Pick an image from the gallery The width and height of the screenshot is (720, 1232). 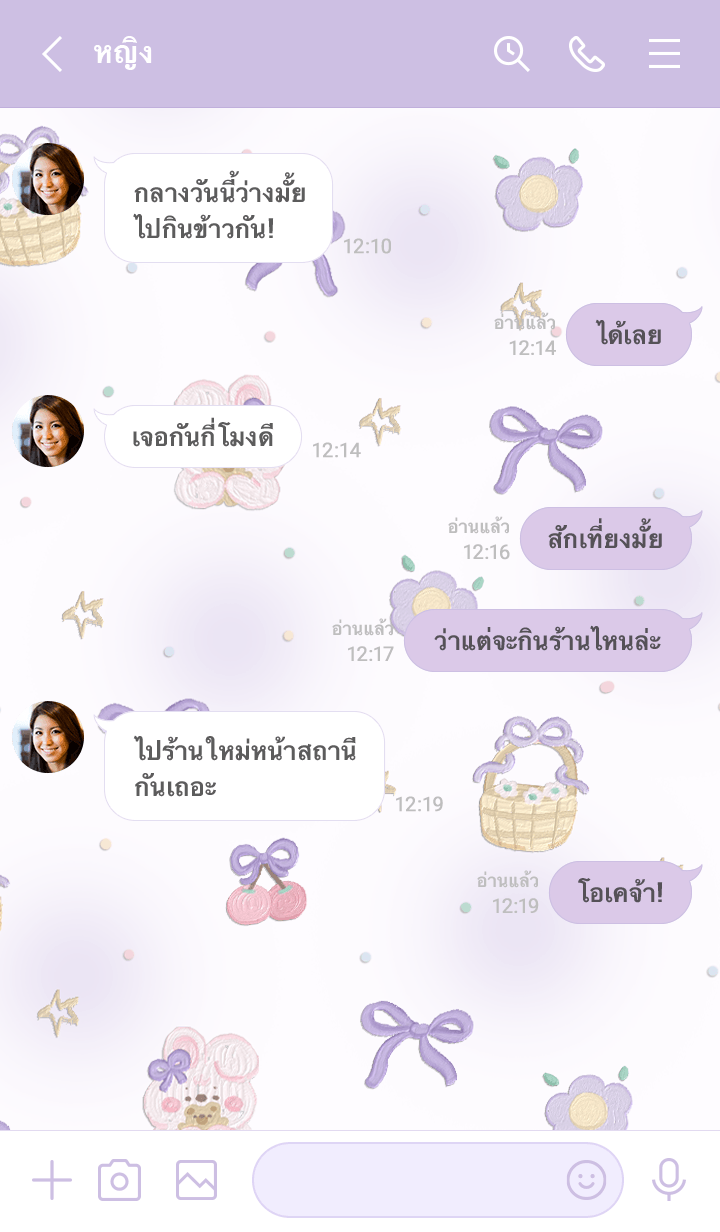[x=196, y=1181]
